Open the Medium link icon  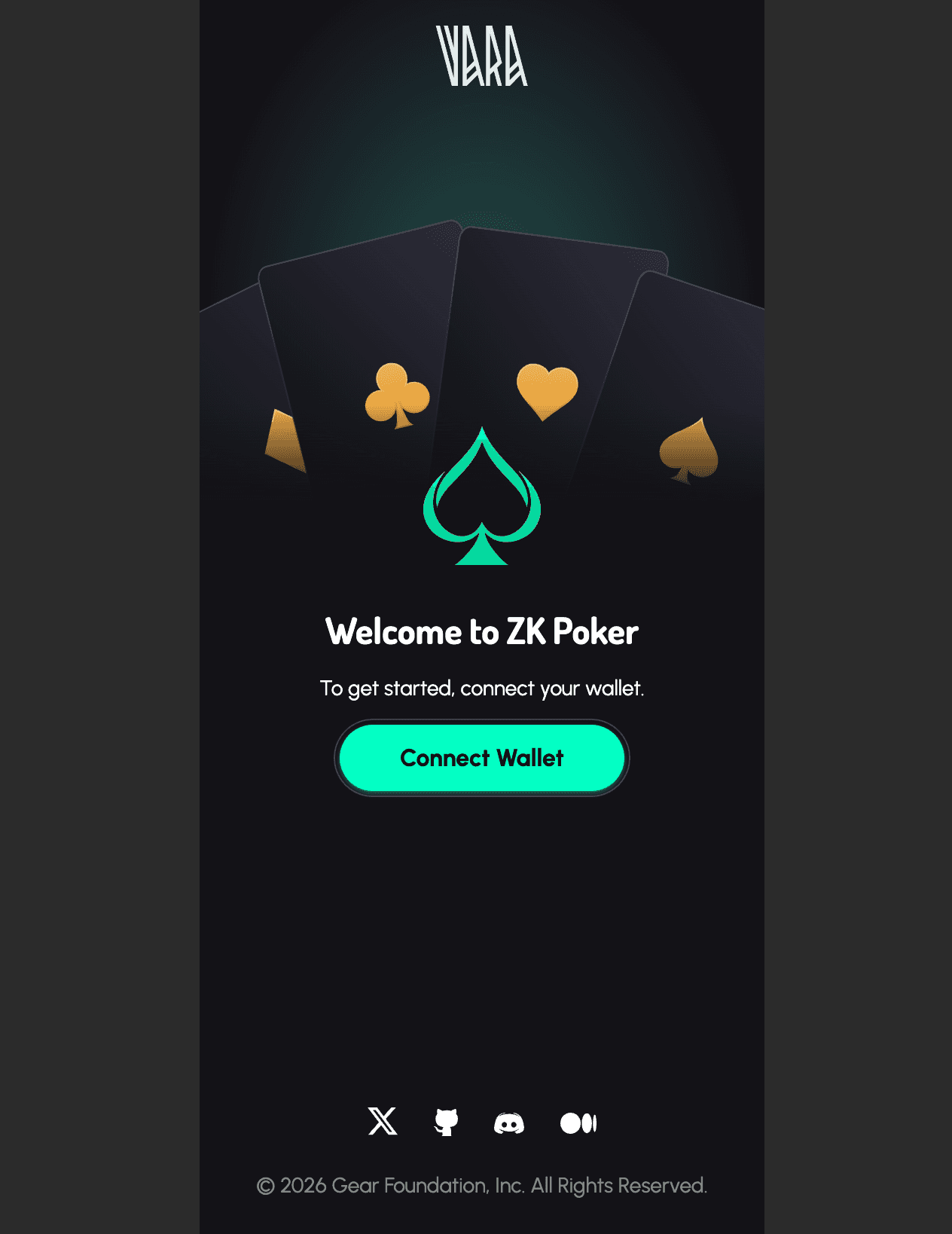point(578,1123)
